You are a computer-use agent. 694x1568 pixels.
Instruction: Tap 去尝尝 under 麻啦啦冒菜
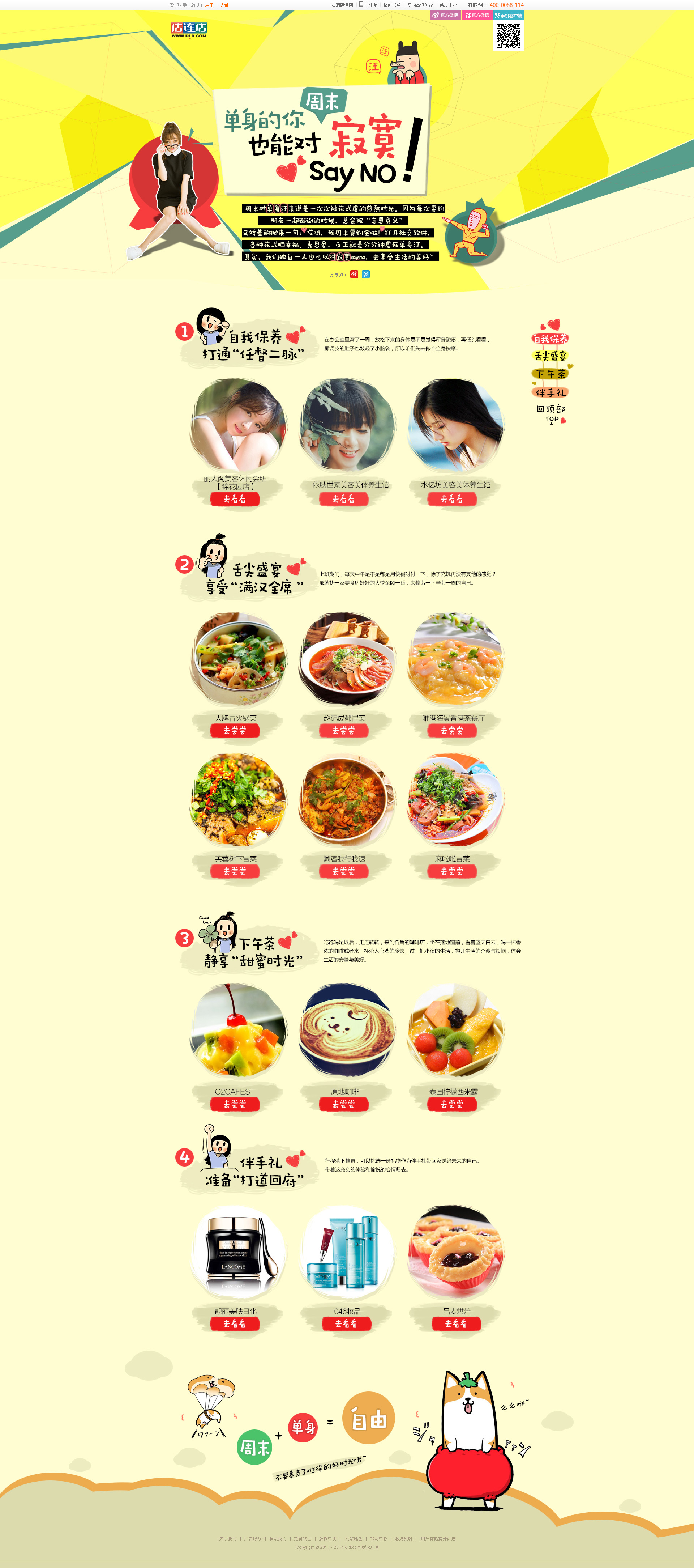(452, 871)
